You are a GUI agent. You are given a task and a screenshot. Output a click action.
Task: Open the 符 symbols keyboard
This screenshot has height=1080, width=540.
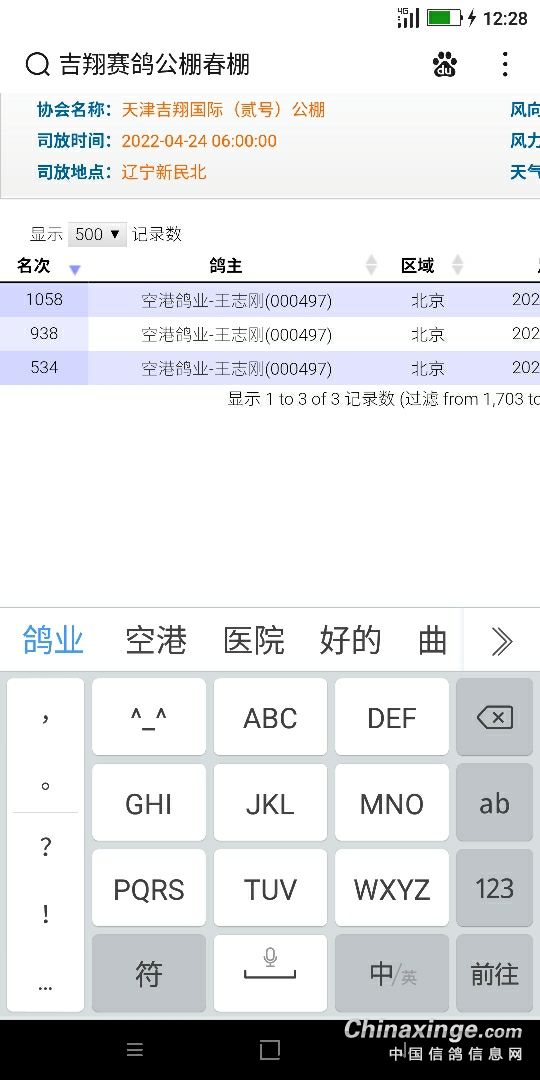[149, 974]
